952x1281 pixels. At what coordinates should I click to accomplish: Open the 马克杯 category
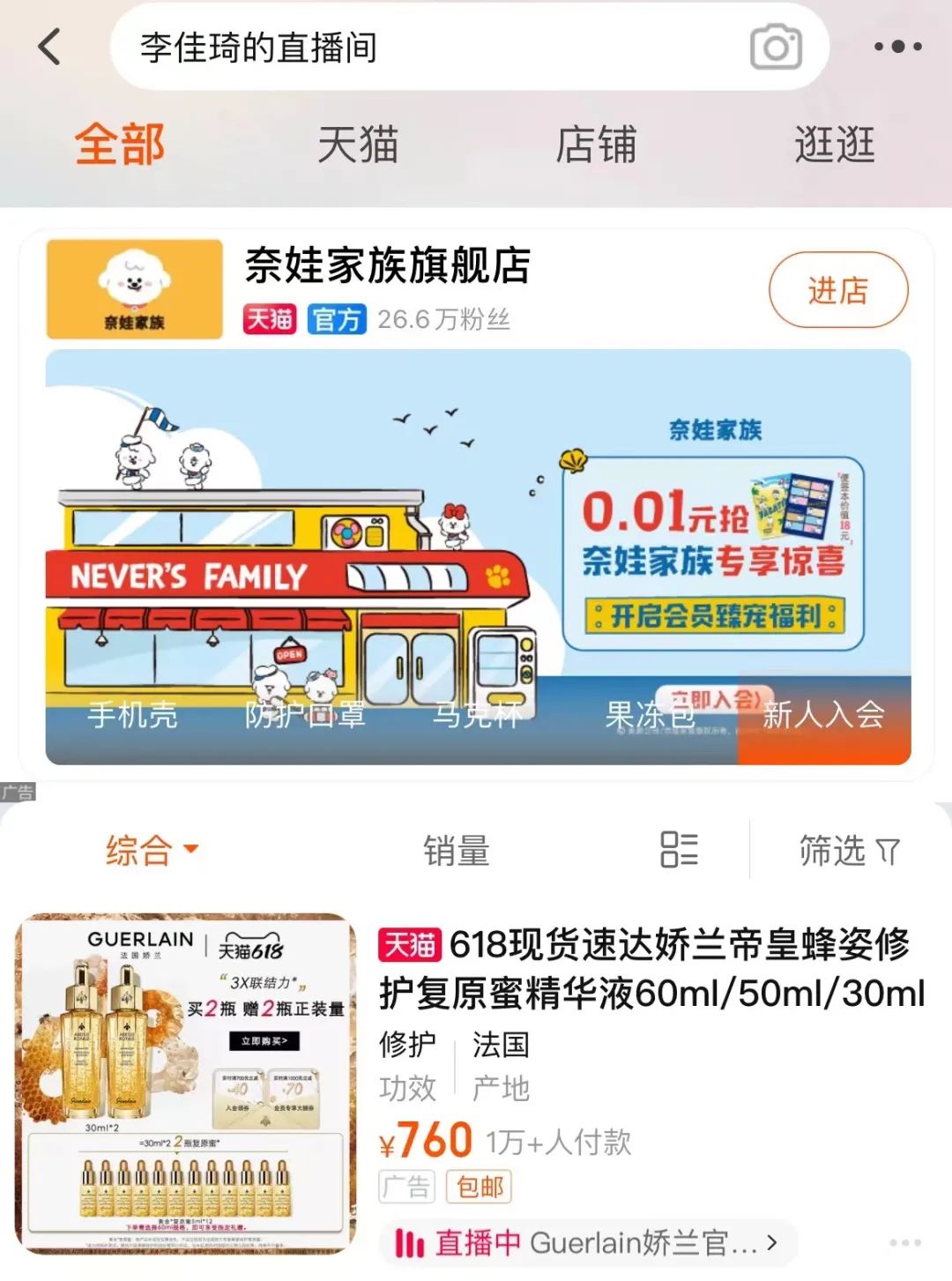[477, 714]
